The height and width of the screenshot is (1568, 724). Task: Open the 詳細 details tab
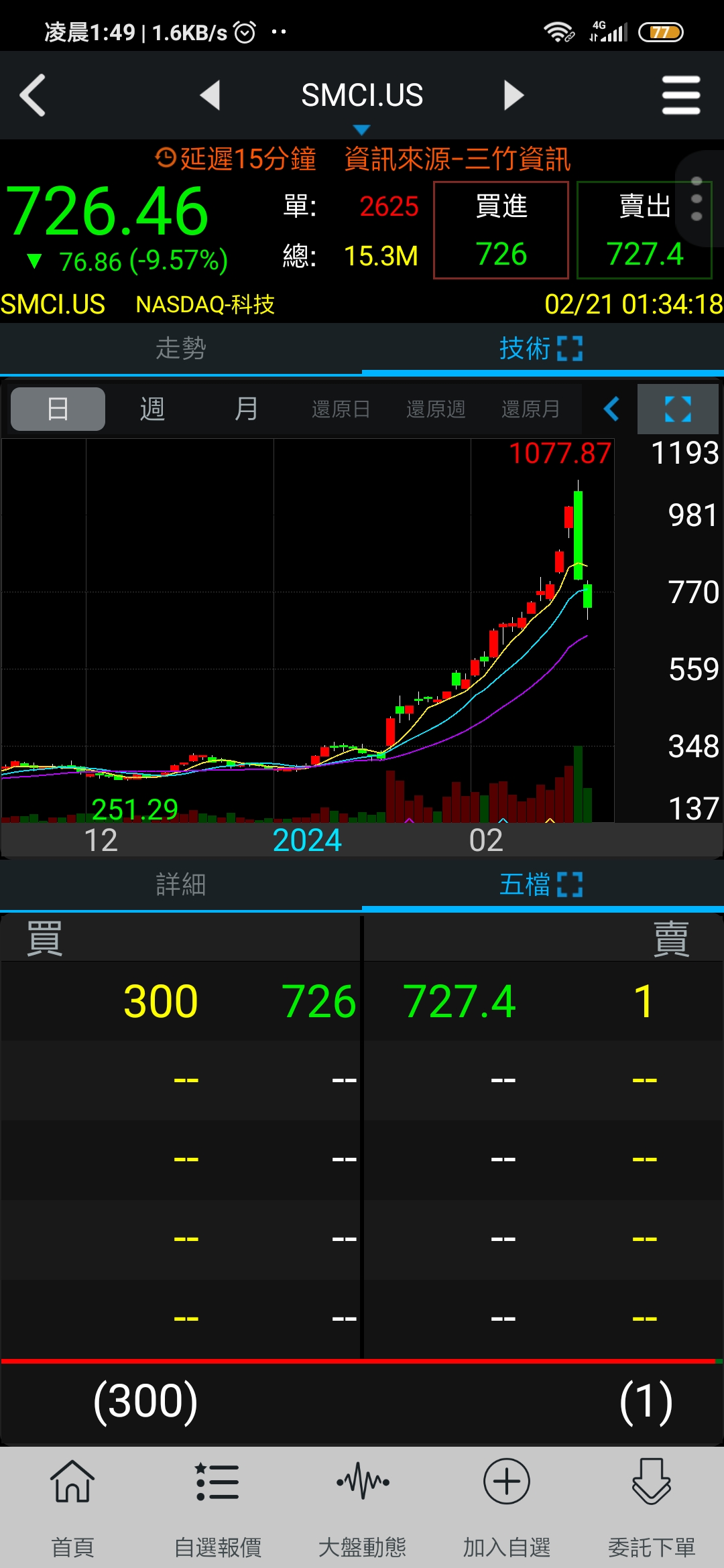(x=181, y=885)
